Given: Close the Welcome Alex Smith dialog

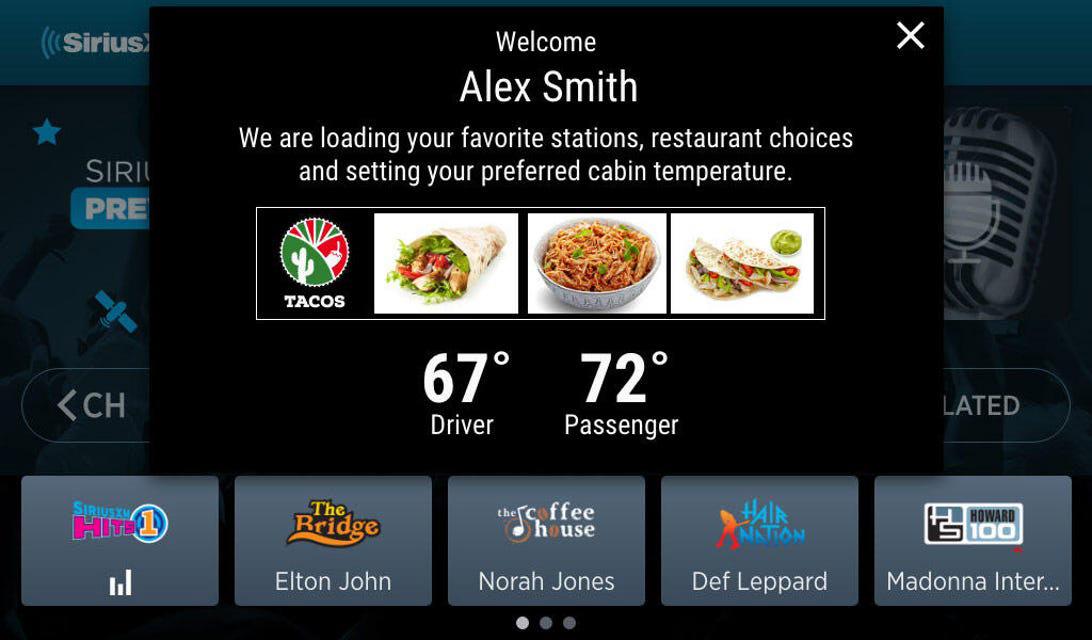Looking at the screenshot, I should pos(910,36).
